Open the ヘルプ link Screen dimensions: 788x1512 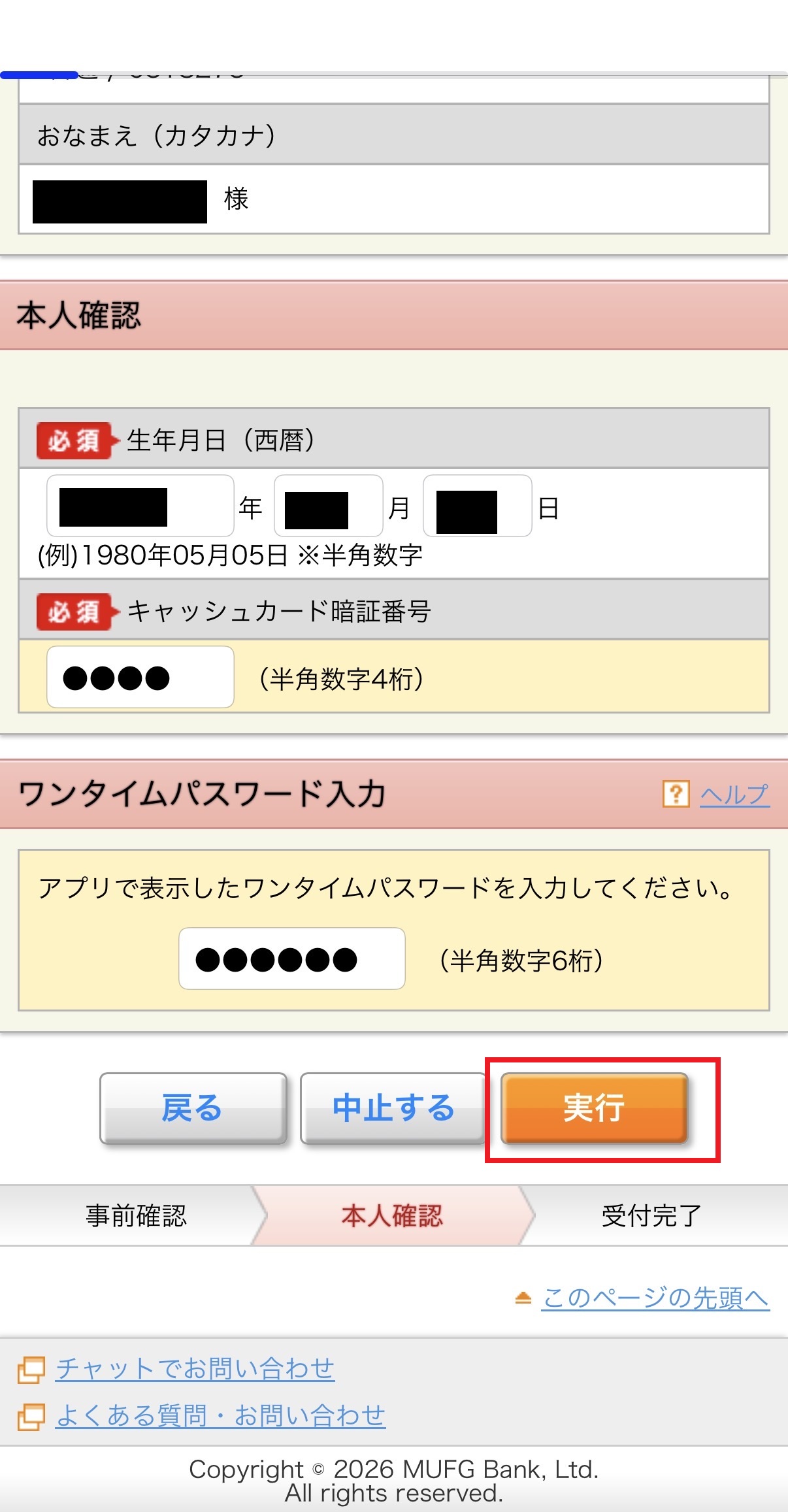[x=734, y=795]
